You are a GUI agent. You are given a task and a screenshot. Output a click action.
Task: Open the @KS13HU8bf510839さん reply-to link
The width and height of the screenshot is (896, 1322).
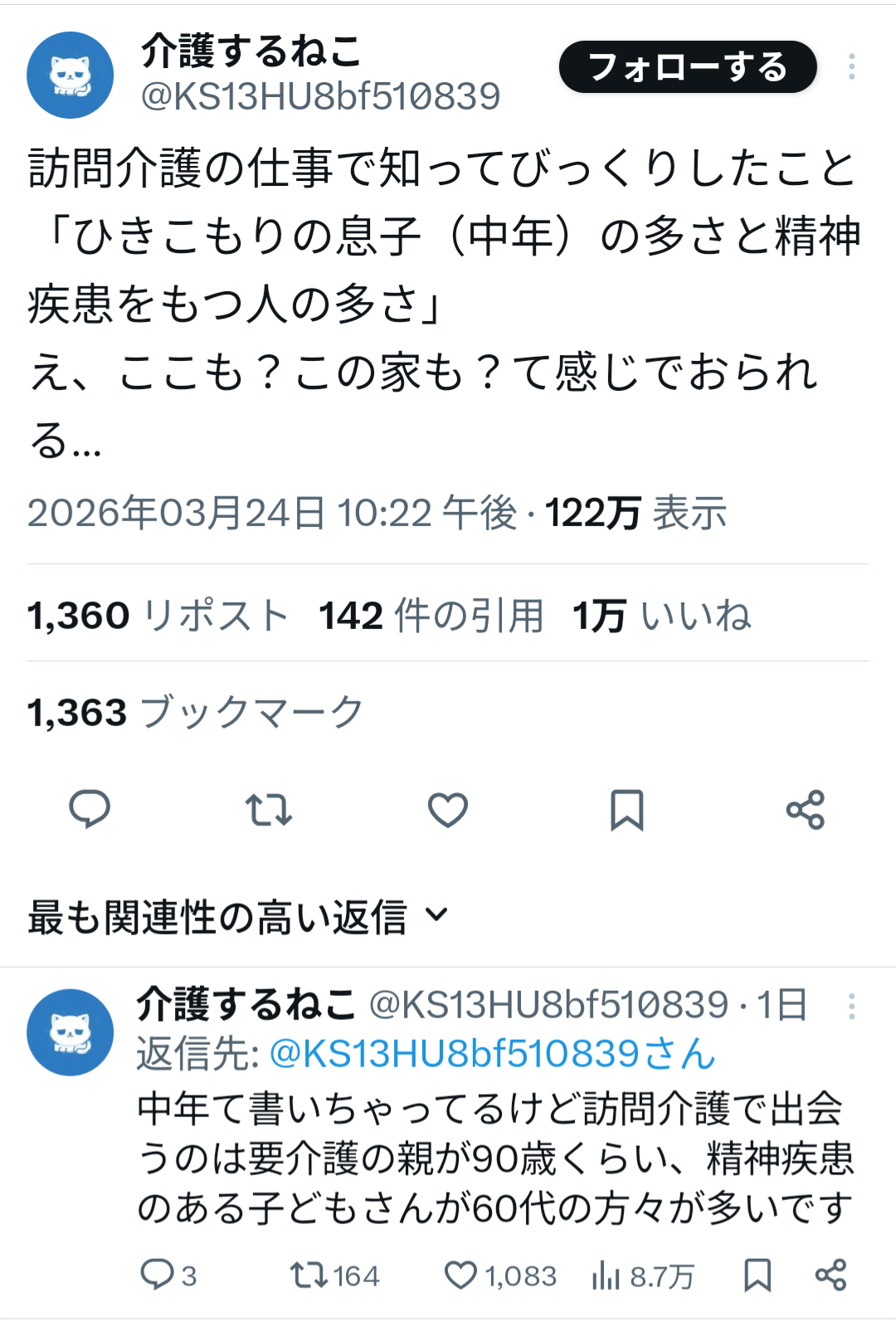click(492, 1054)
